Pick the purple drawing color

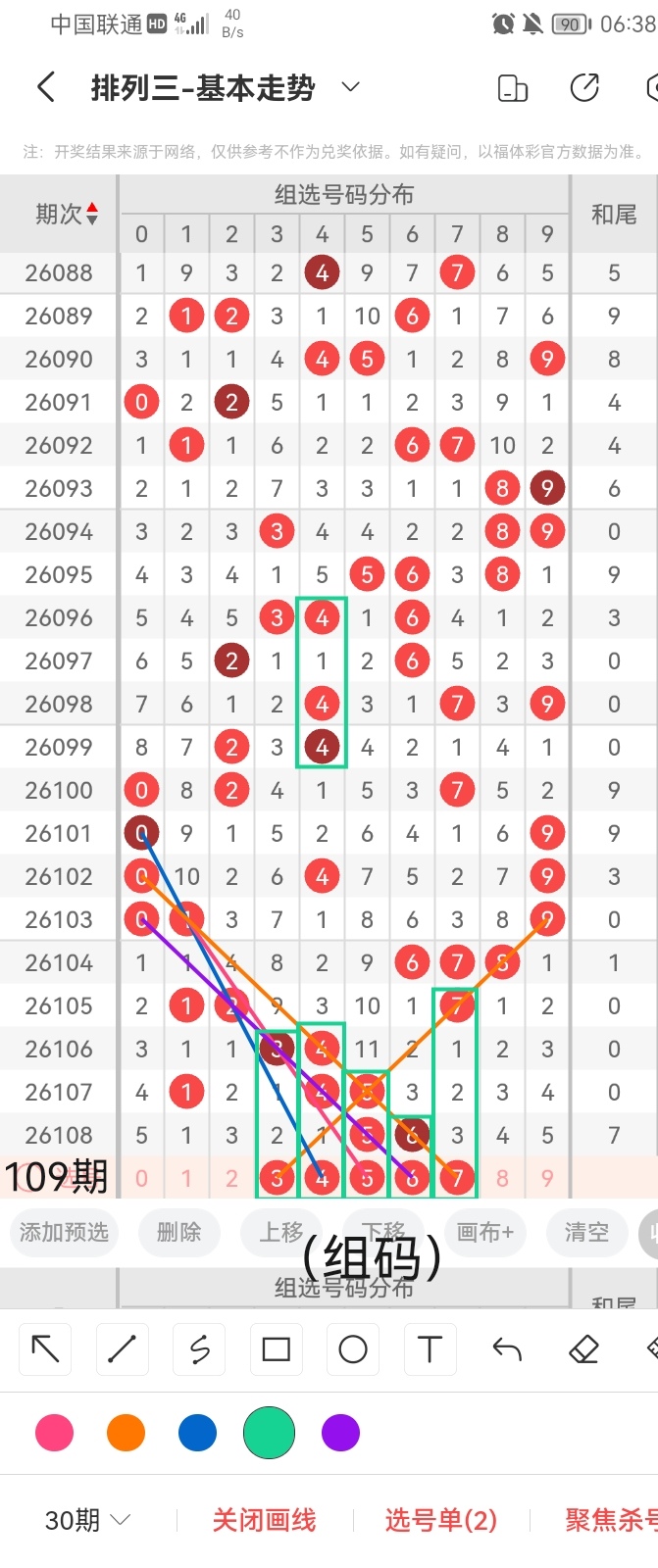340,1433
